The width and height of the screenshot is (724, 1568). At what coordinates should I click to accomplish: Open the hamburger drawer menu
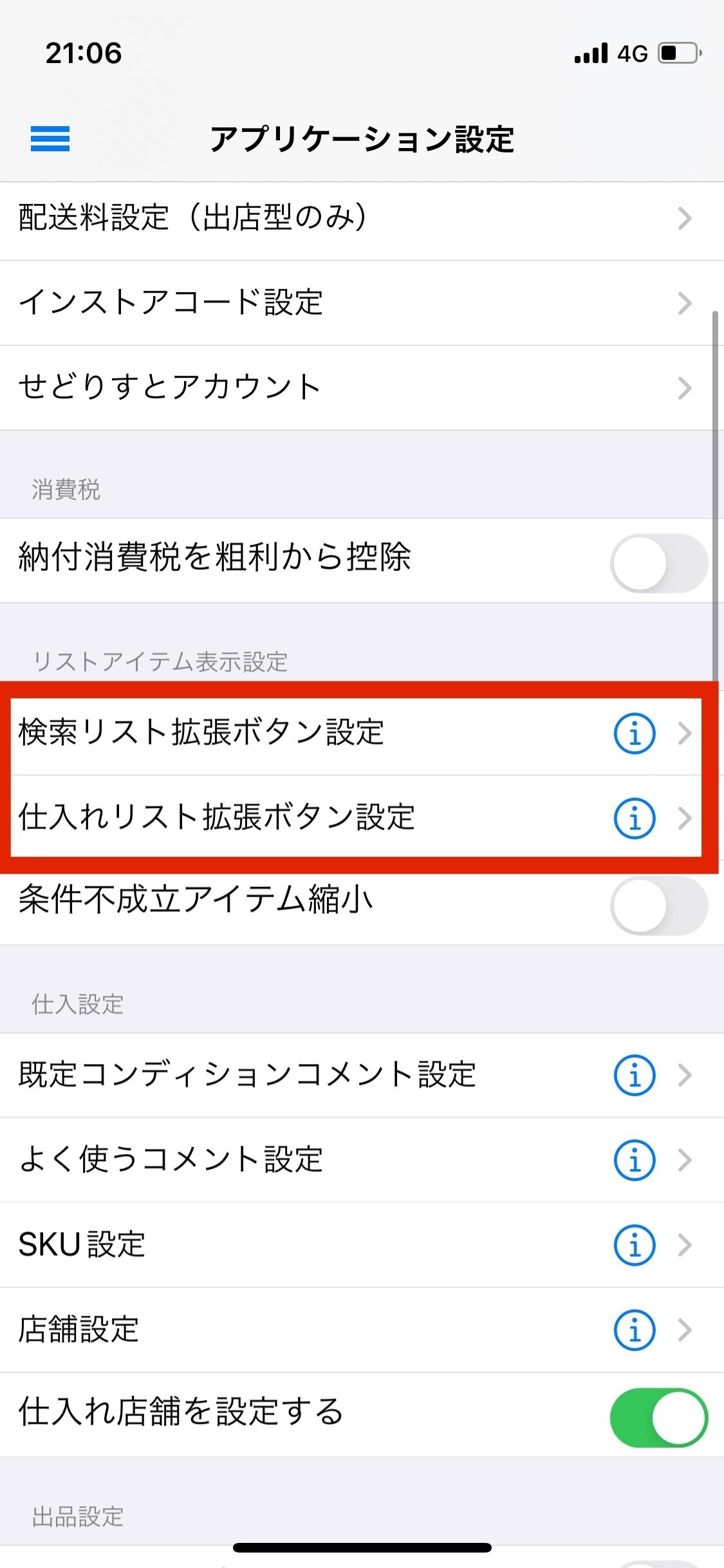point(50,139)
